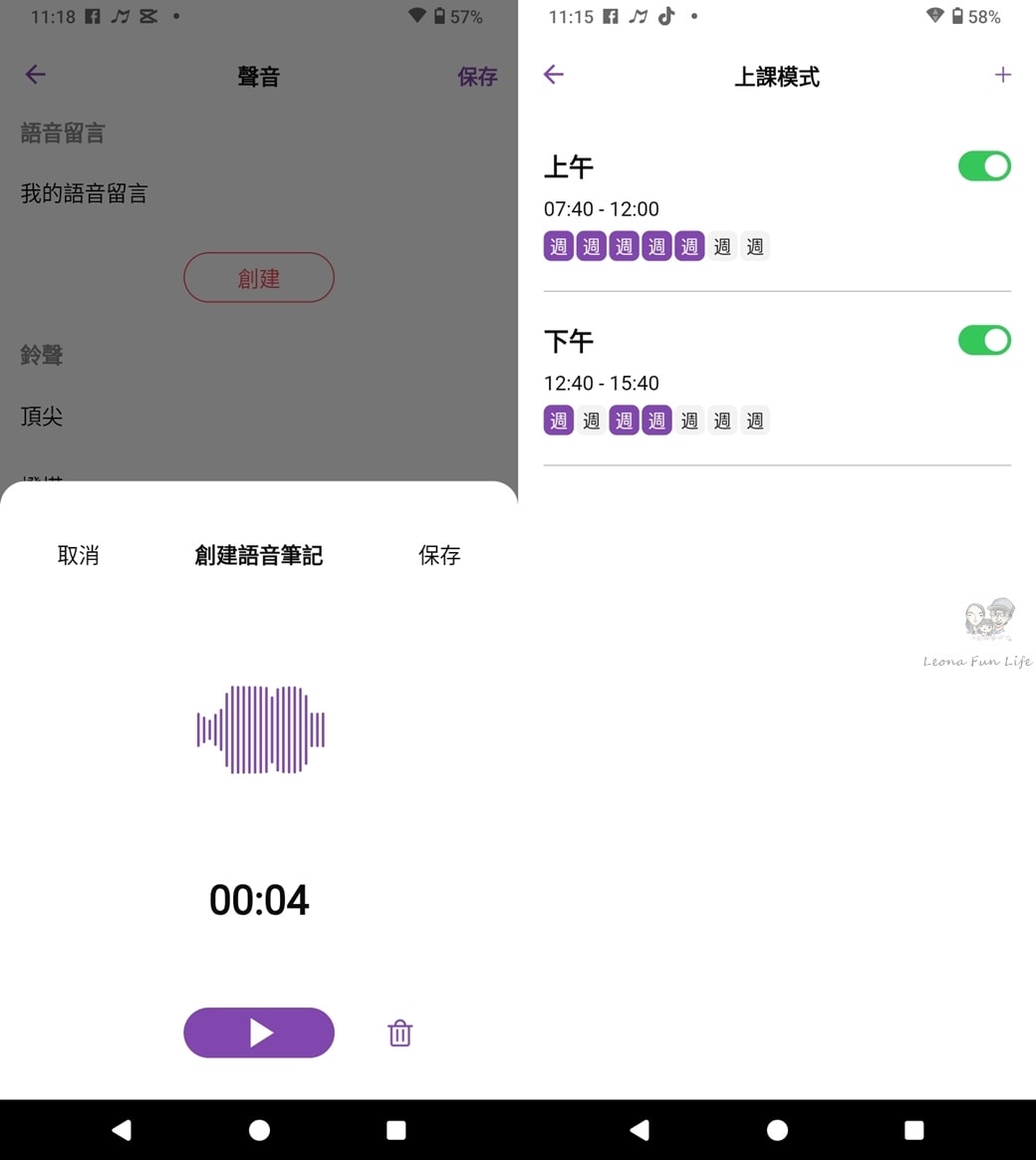Delete the recording with the trash icon
This screenshot has width=1036, height=1160.
(x=399, y=1033)
